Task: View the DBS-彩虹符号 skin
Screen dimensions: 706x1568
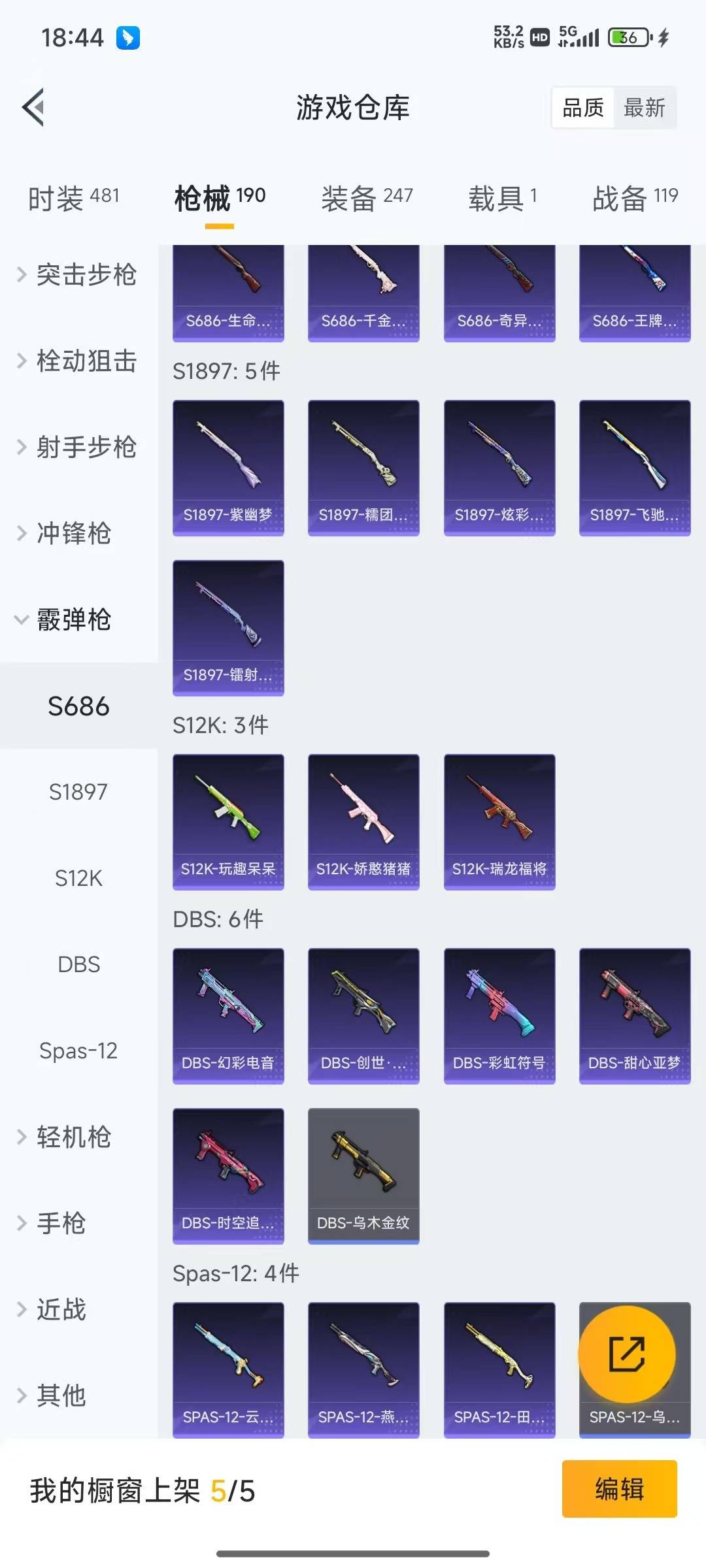Action: click(499, 1015)
